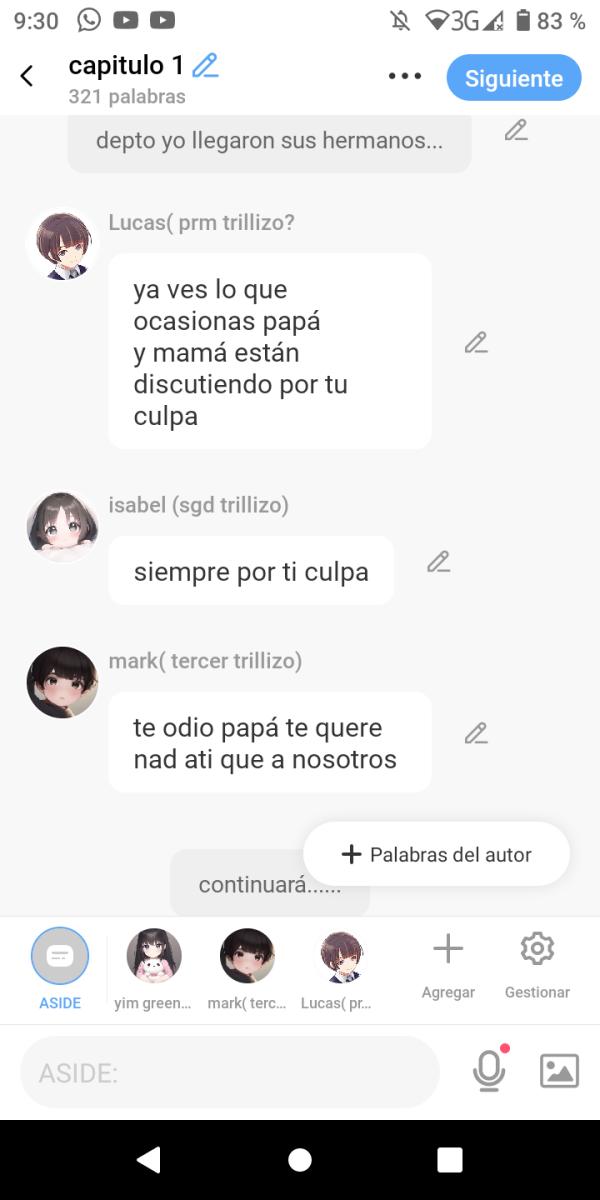Open Gestionar character settings
Image resolution: width=600 pixels, height=1200 pixels.
[537, 962]
